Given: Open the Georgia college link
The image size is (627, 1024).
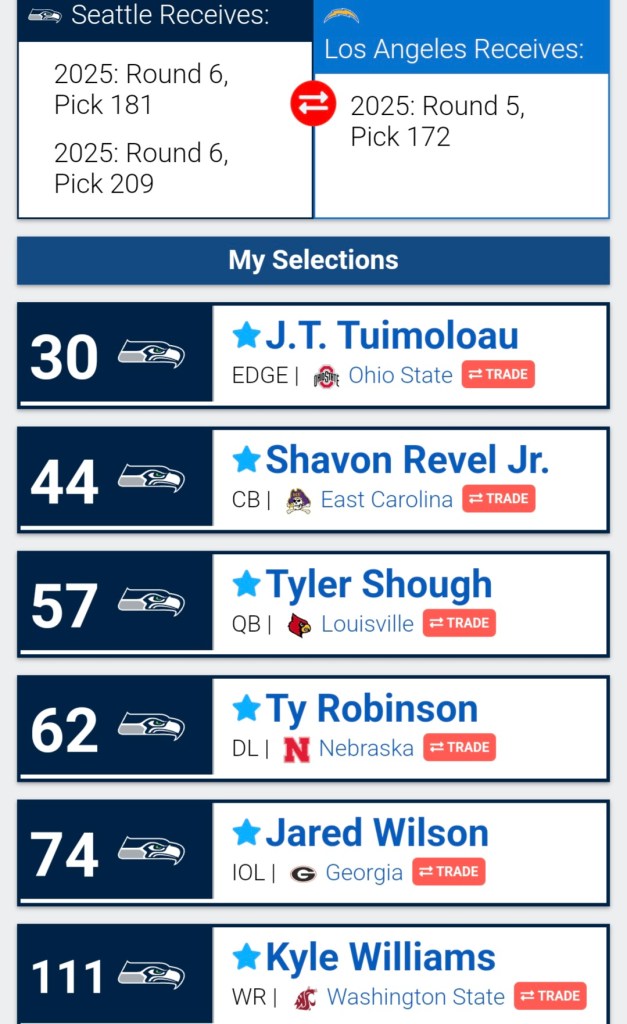Looking at the screenshot, I should [x=364, y=872].
